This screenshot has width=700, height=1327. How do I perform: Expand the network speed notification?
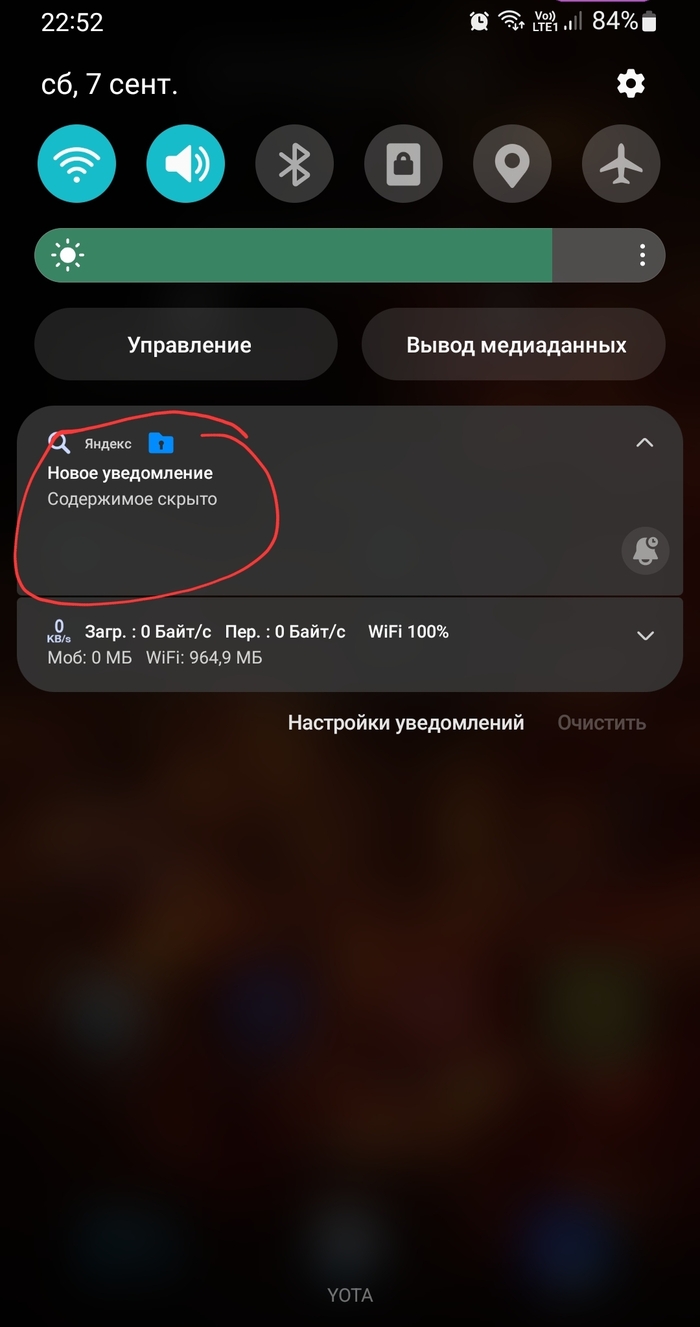[x=645, y=635]
